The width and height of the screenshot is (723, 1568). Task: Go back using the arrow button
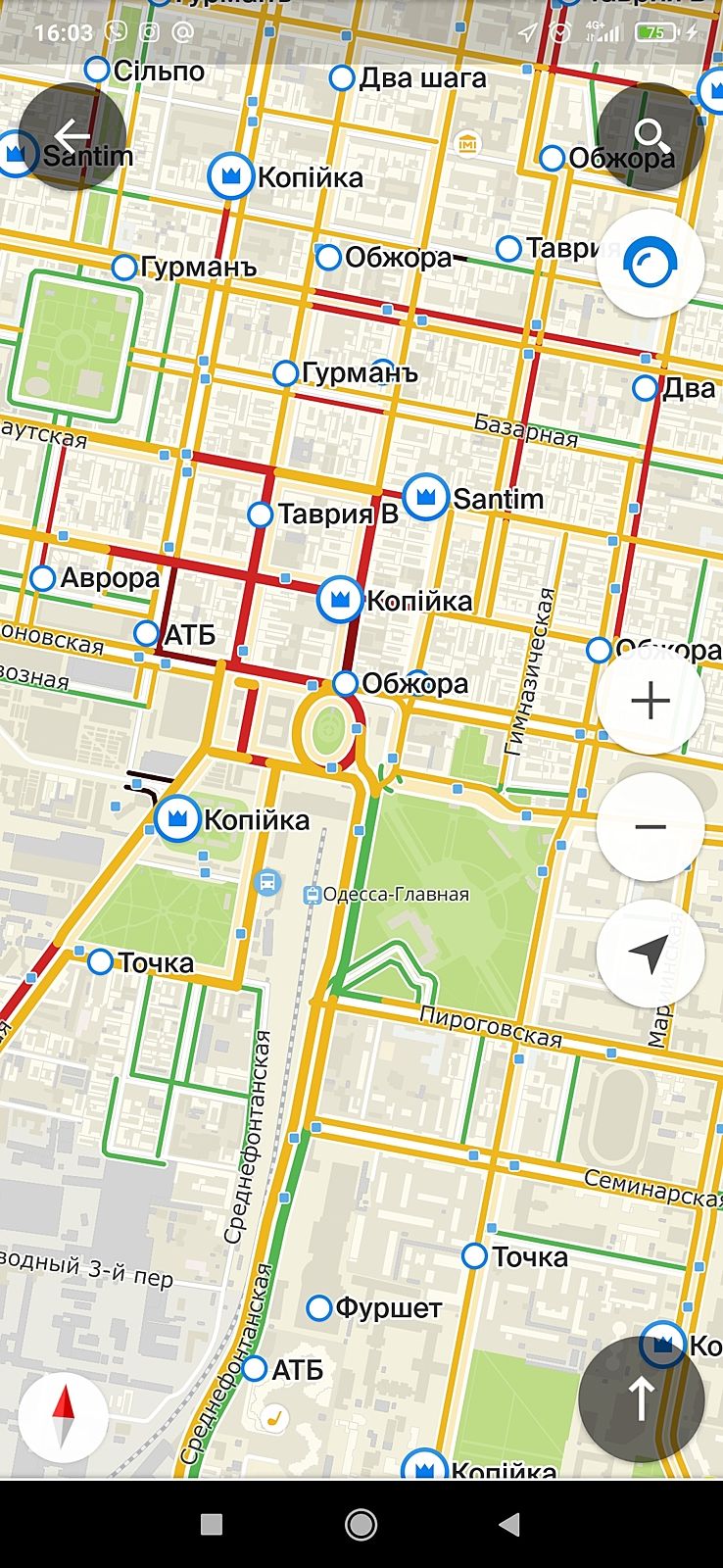point(72,136)
